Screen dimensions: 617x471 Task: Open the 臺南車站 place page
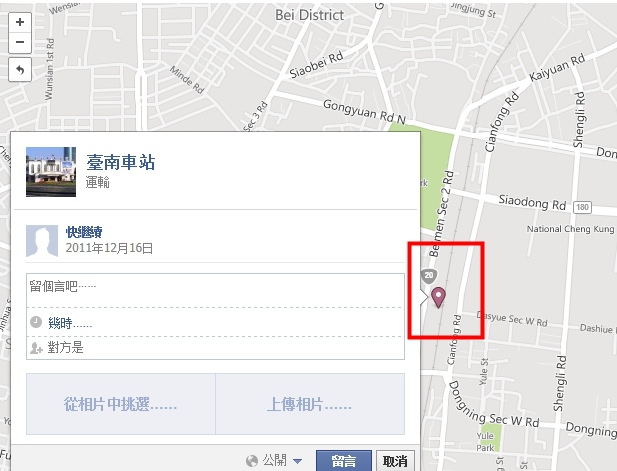(x=120, y=162)
